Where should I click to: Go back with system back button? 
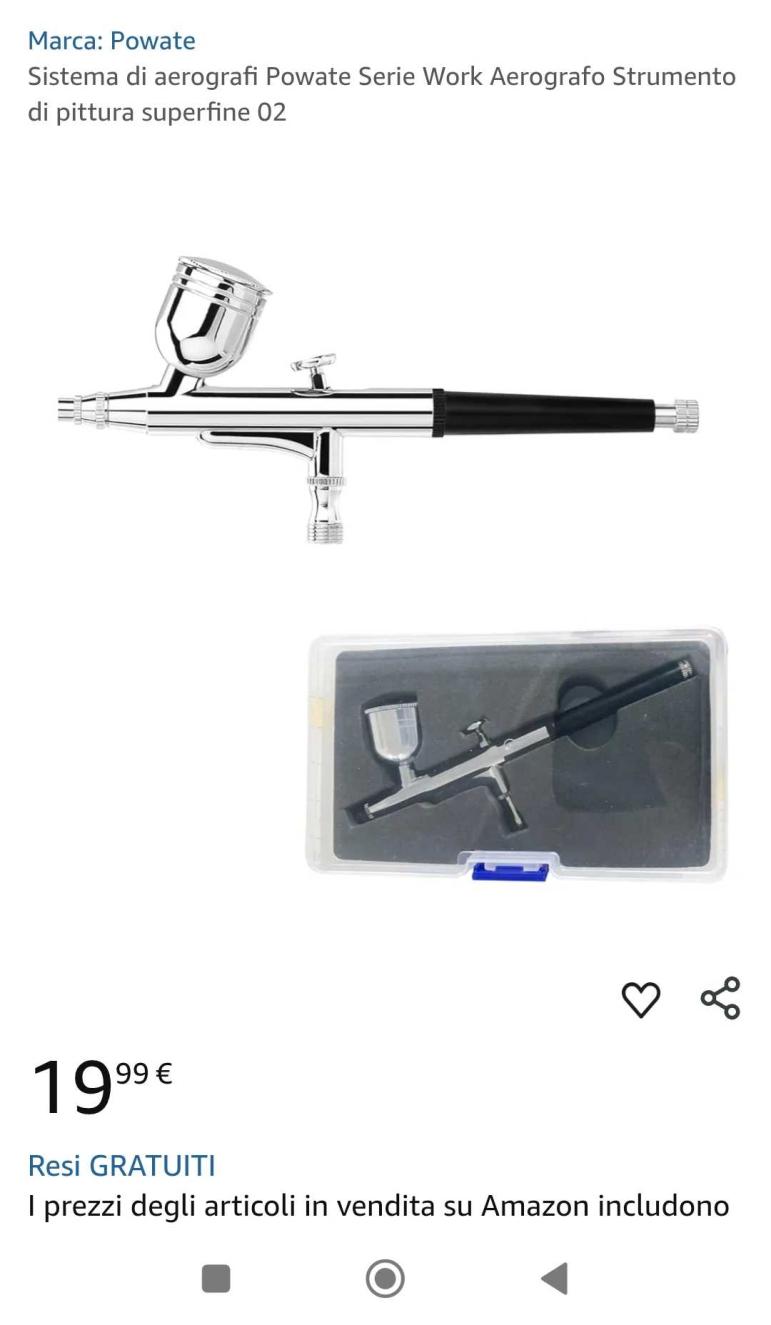coord(554,1278)
